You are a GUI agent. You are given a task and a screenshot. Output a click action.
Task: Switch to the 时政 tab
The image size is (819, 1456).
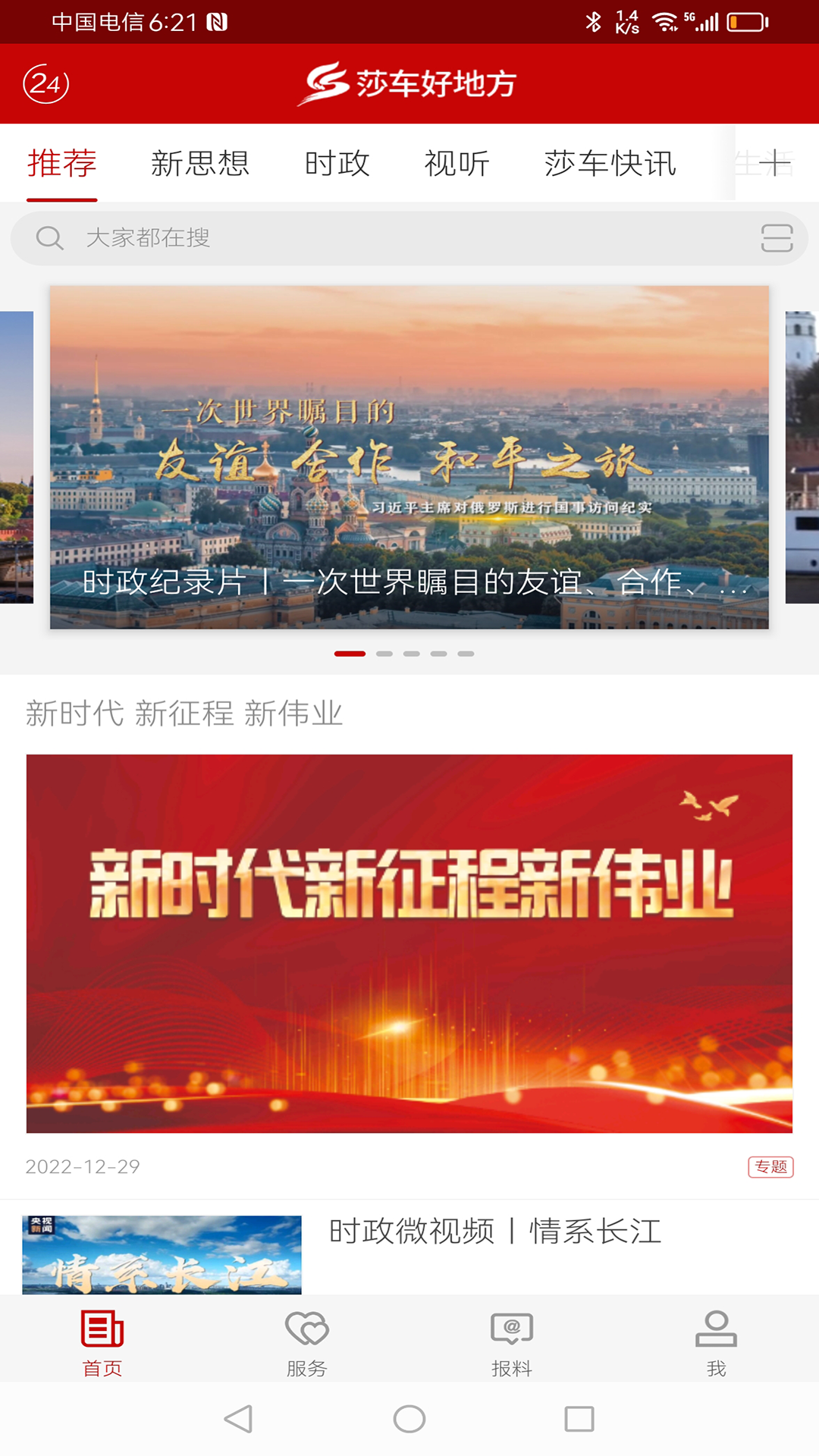337,164
